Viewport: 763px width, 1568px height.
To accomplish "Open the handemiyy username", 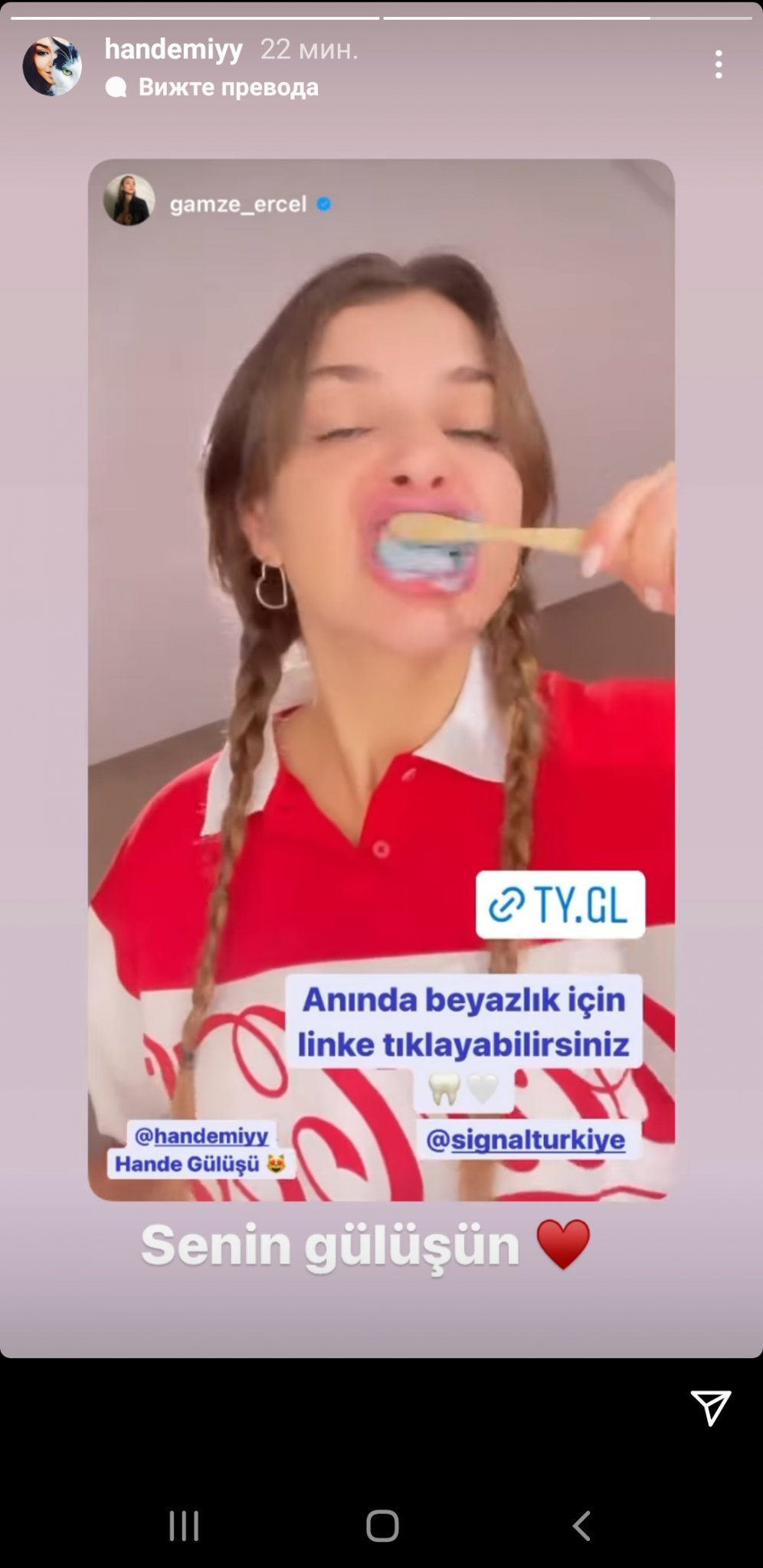I will 174,49.
